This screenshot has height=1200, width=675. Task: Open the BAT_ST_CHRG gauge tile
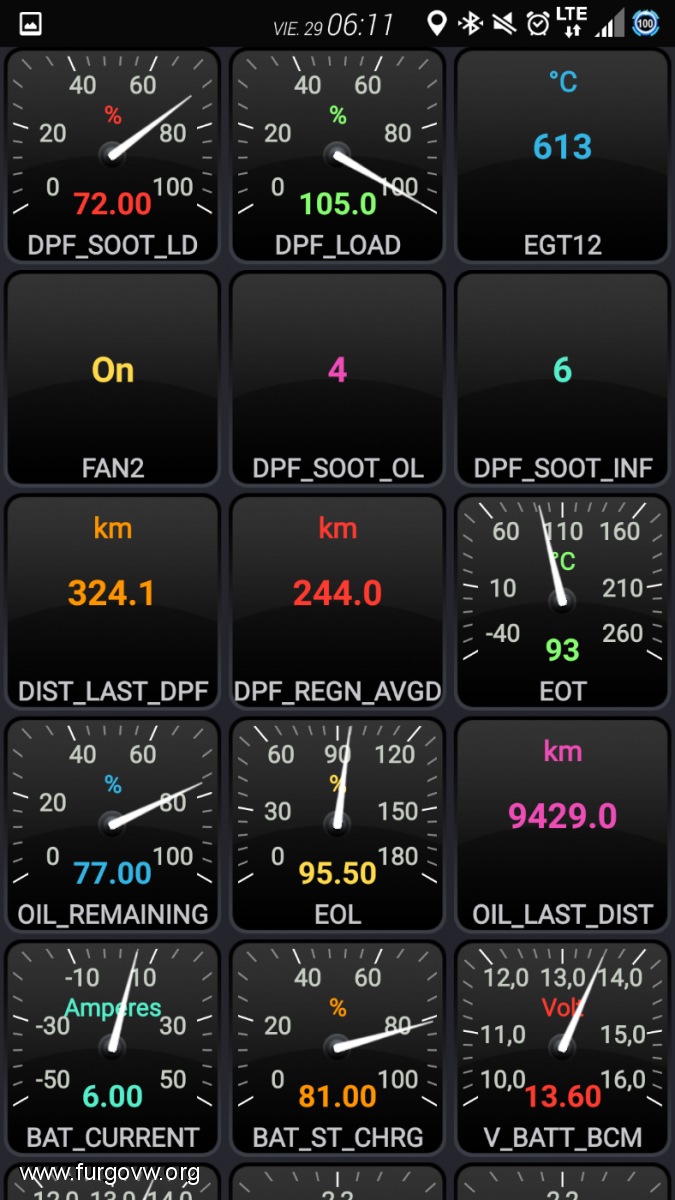click(337, 1047)
